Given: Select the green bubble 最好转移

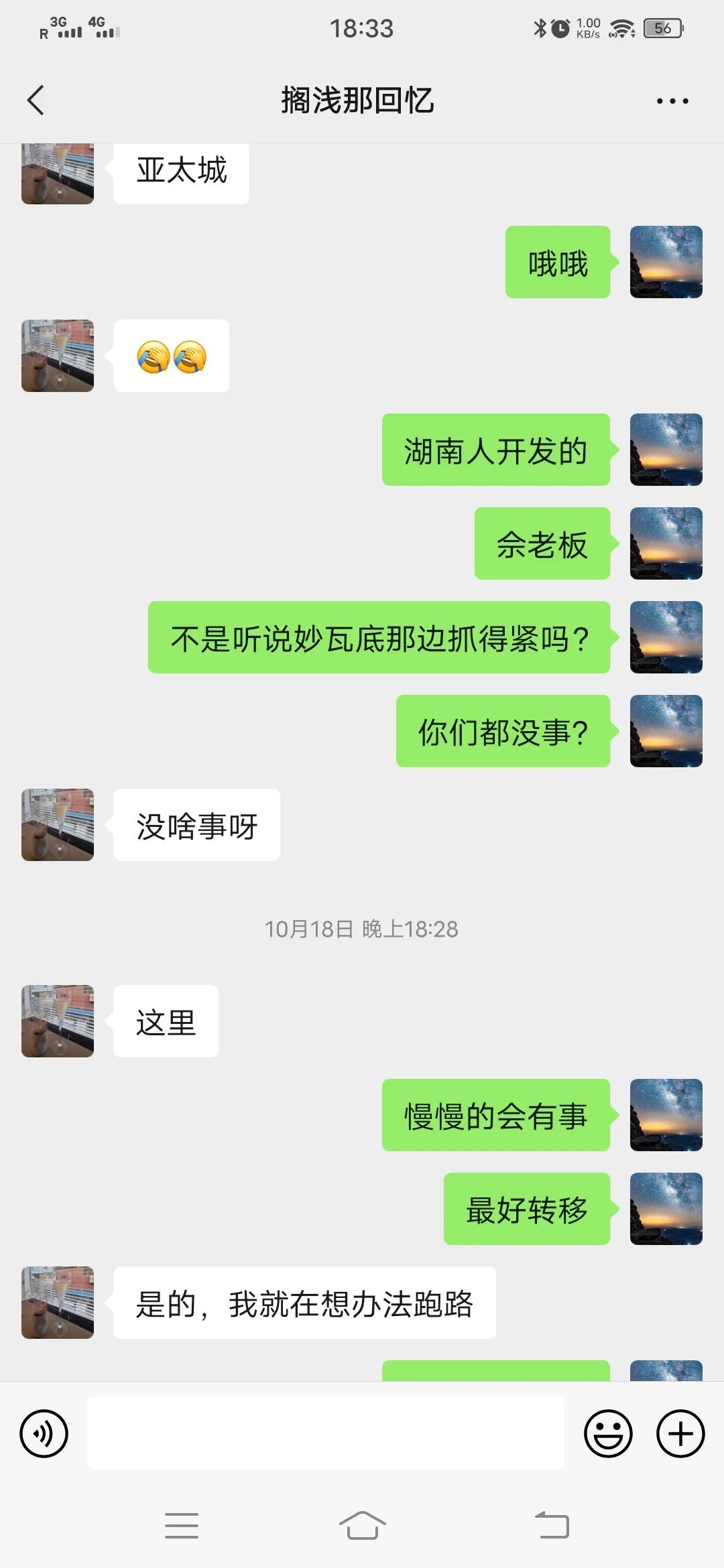Looking at the screenshot, I should click(526, 1210).
